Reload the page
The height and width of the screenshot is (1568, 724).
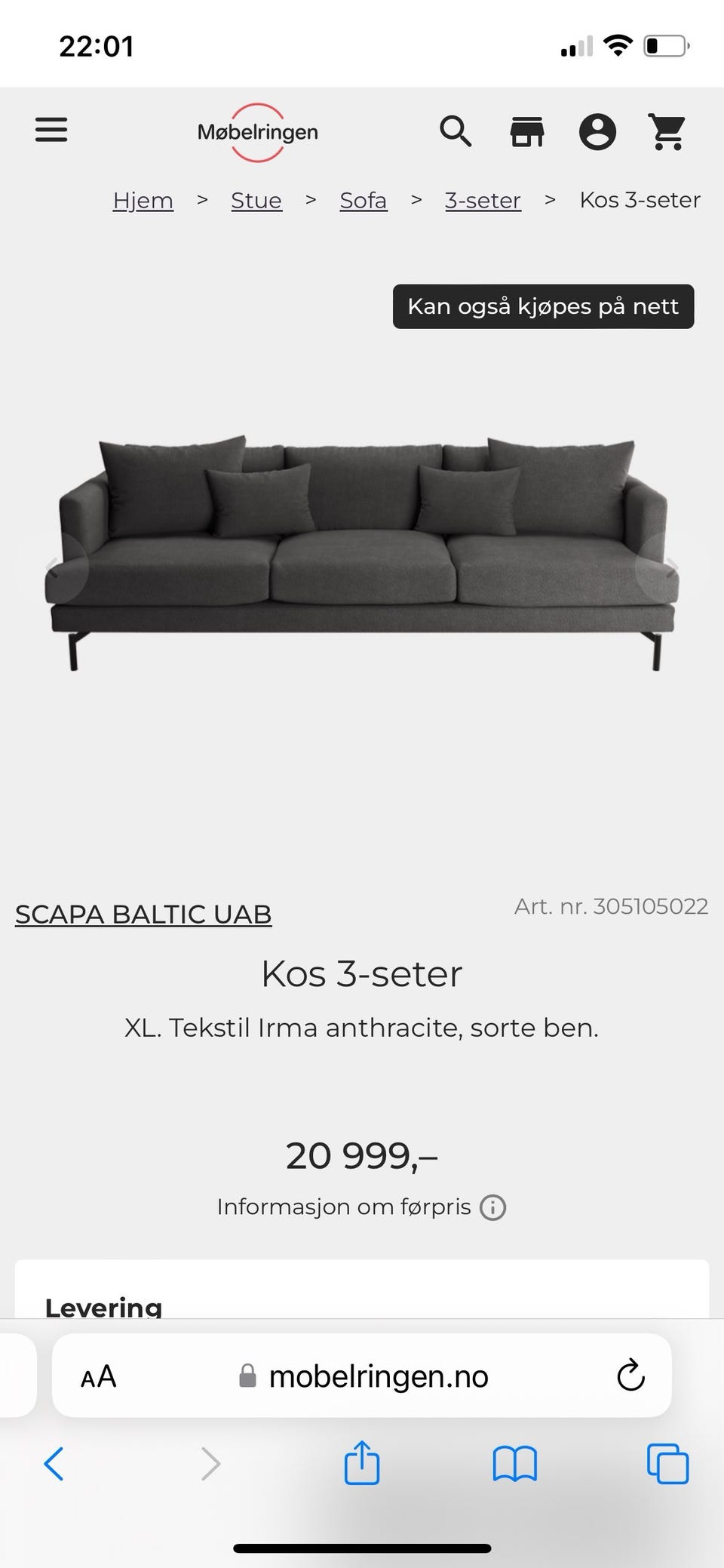pos(630,1376)
